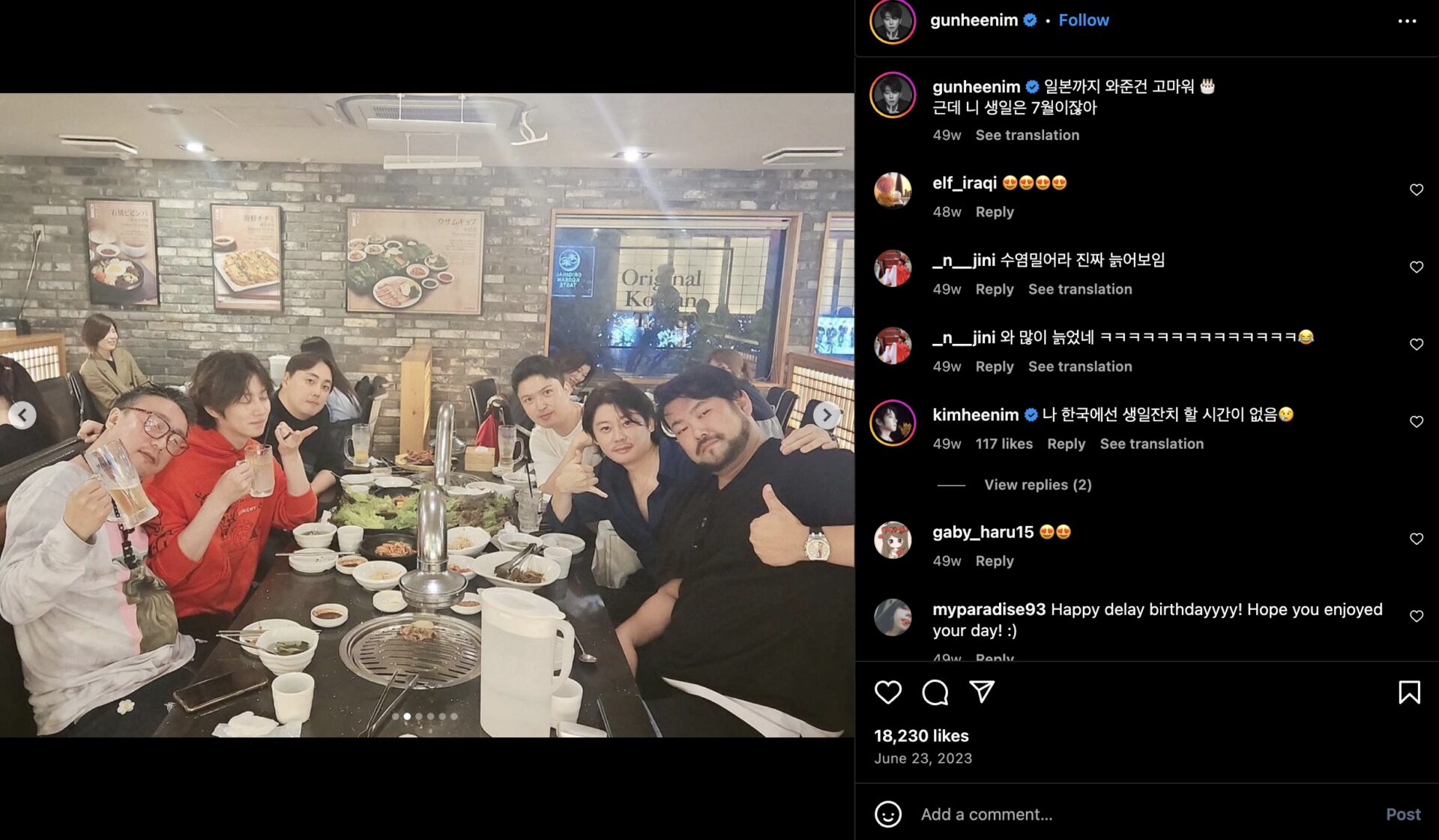Open the emoji picker for comments
The image size is (1439, 840).
point(888,815)
